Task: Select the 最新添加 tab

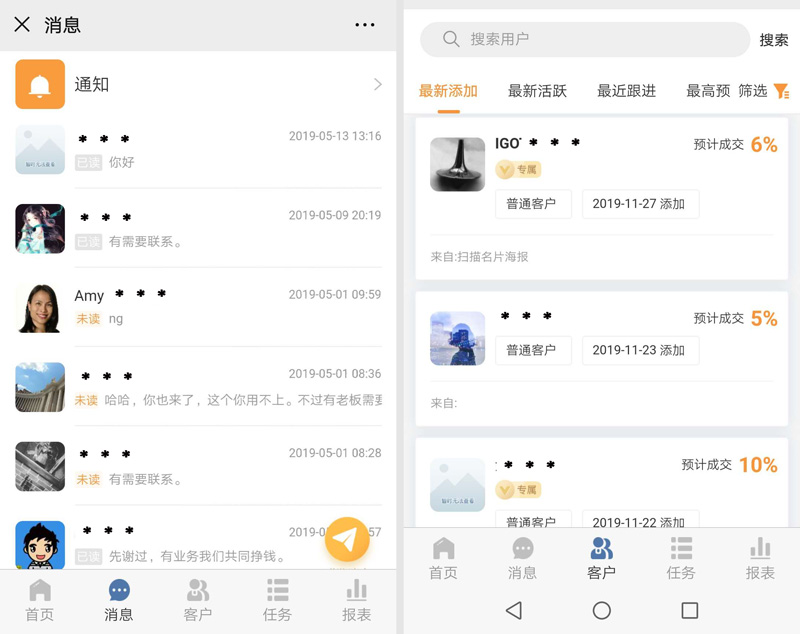Action: pyautogui.click(x=448, y=91)
